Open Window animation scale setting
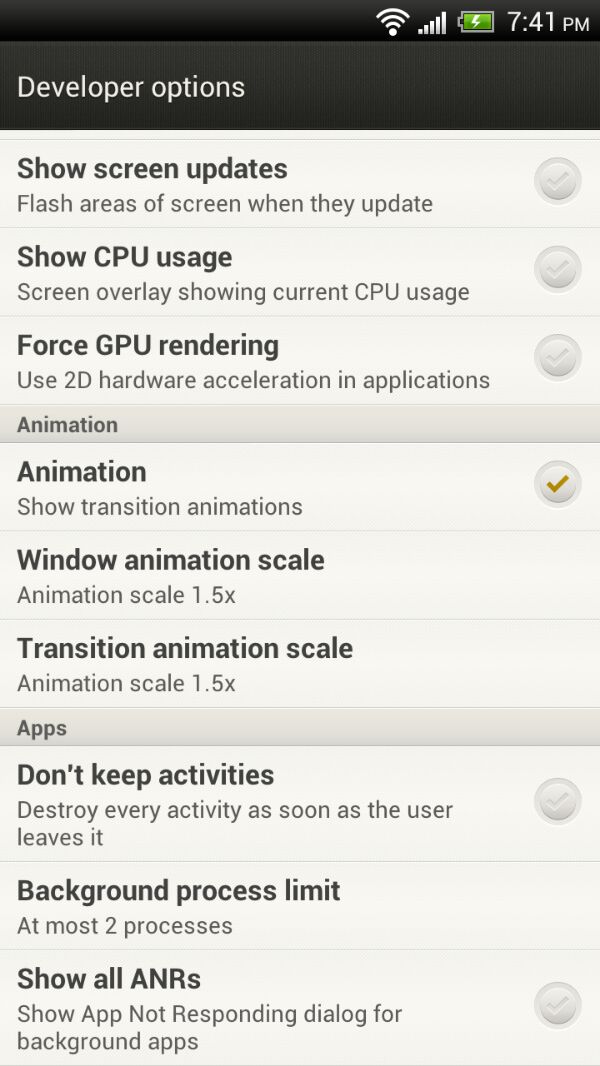The height and width of the screenshot is (1066, 600). tap(300, 575)
